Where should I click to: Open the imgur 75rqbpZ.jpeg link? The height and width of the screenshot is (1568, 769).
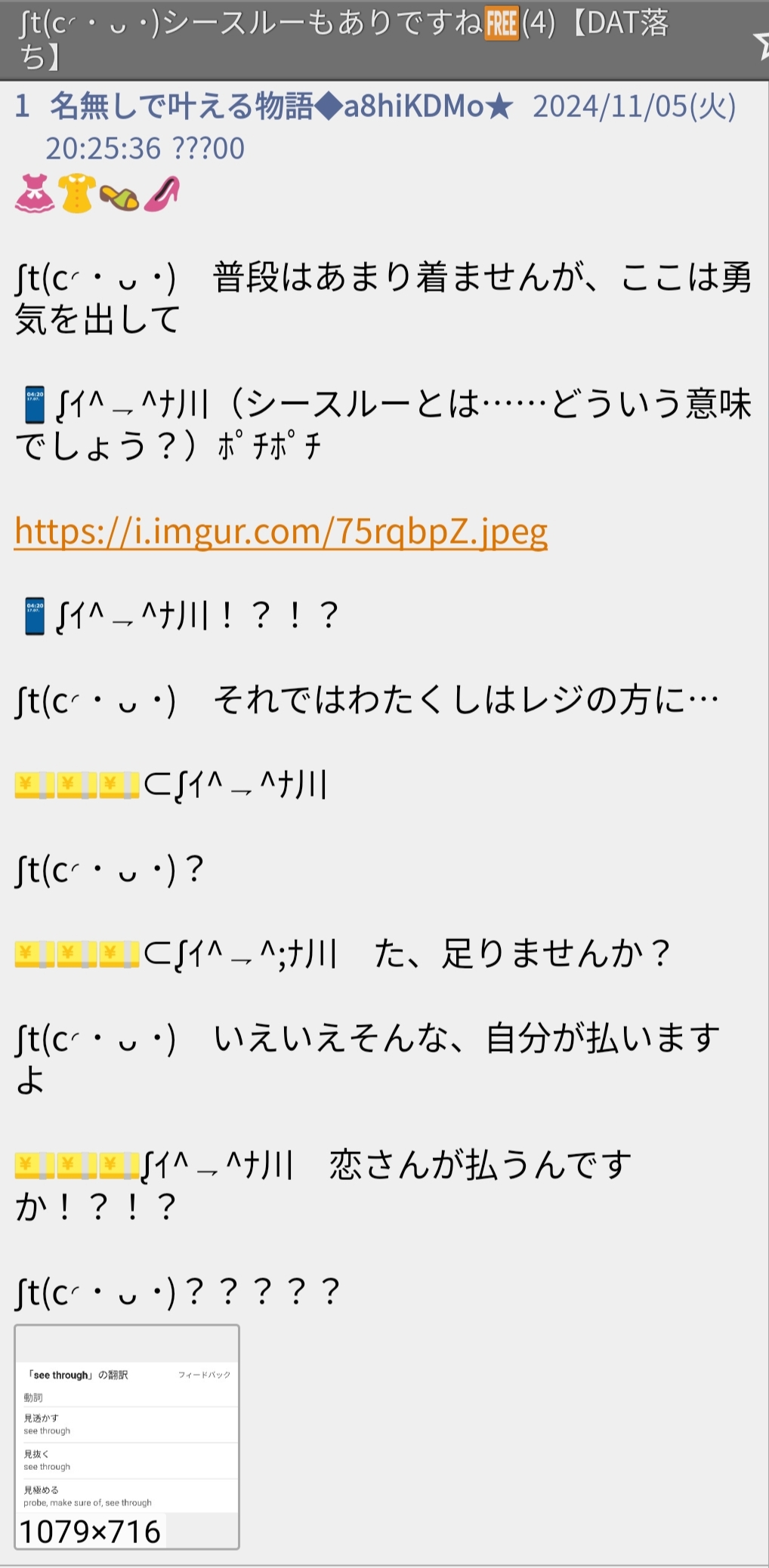(281, 532)
